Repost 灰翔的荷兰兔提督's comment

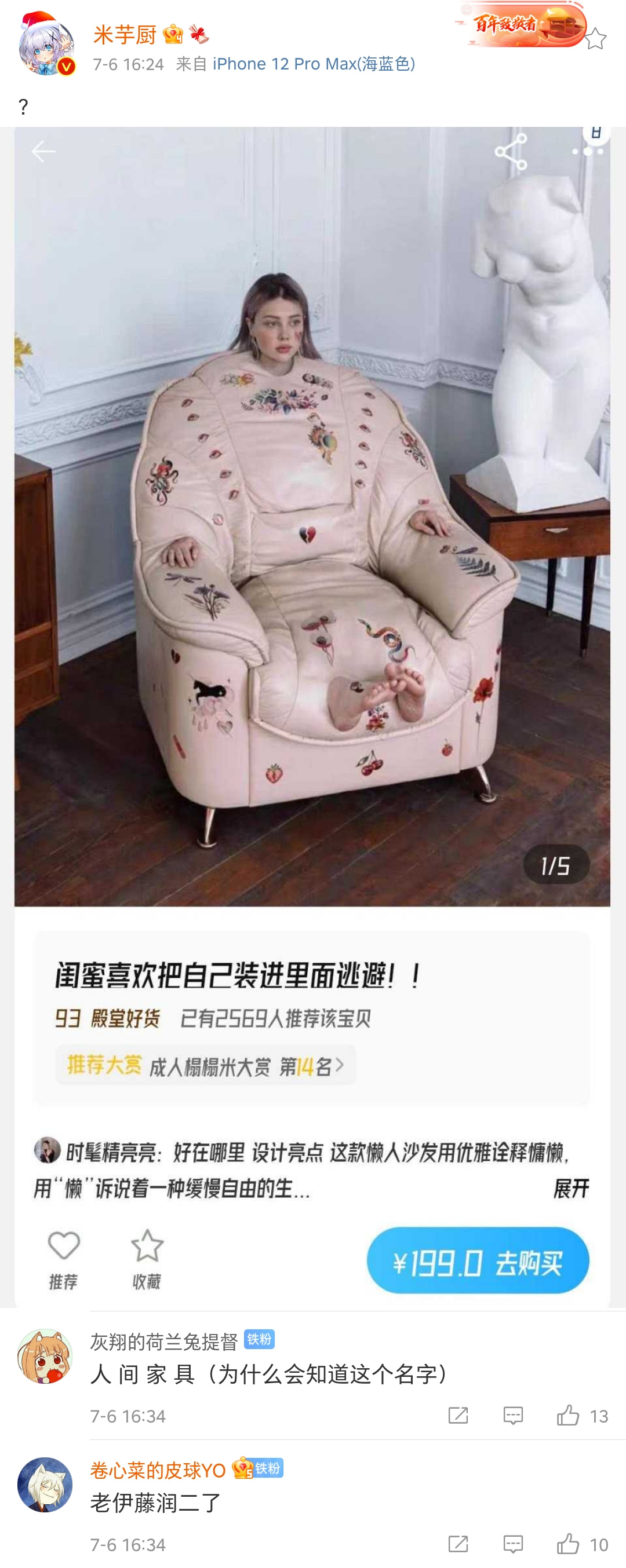(x=458, y=1416)
